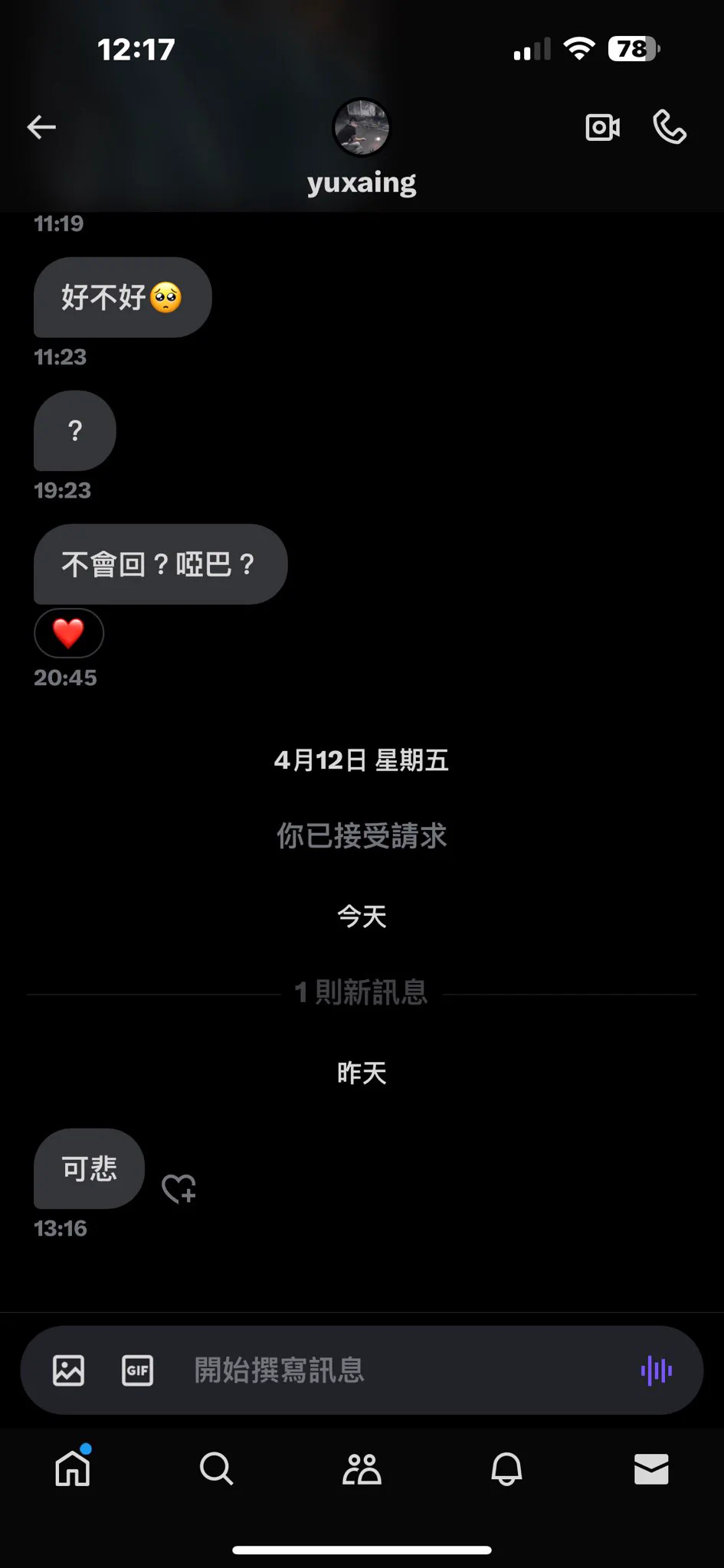The height and width of the screenshot is (1568, 724).
Task: Tap the heart reaction under 不會回？啞巴？
Action: click(68, 633)
